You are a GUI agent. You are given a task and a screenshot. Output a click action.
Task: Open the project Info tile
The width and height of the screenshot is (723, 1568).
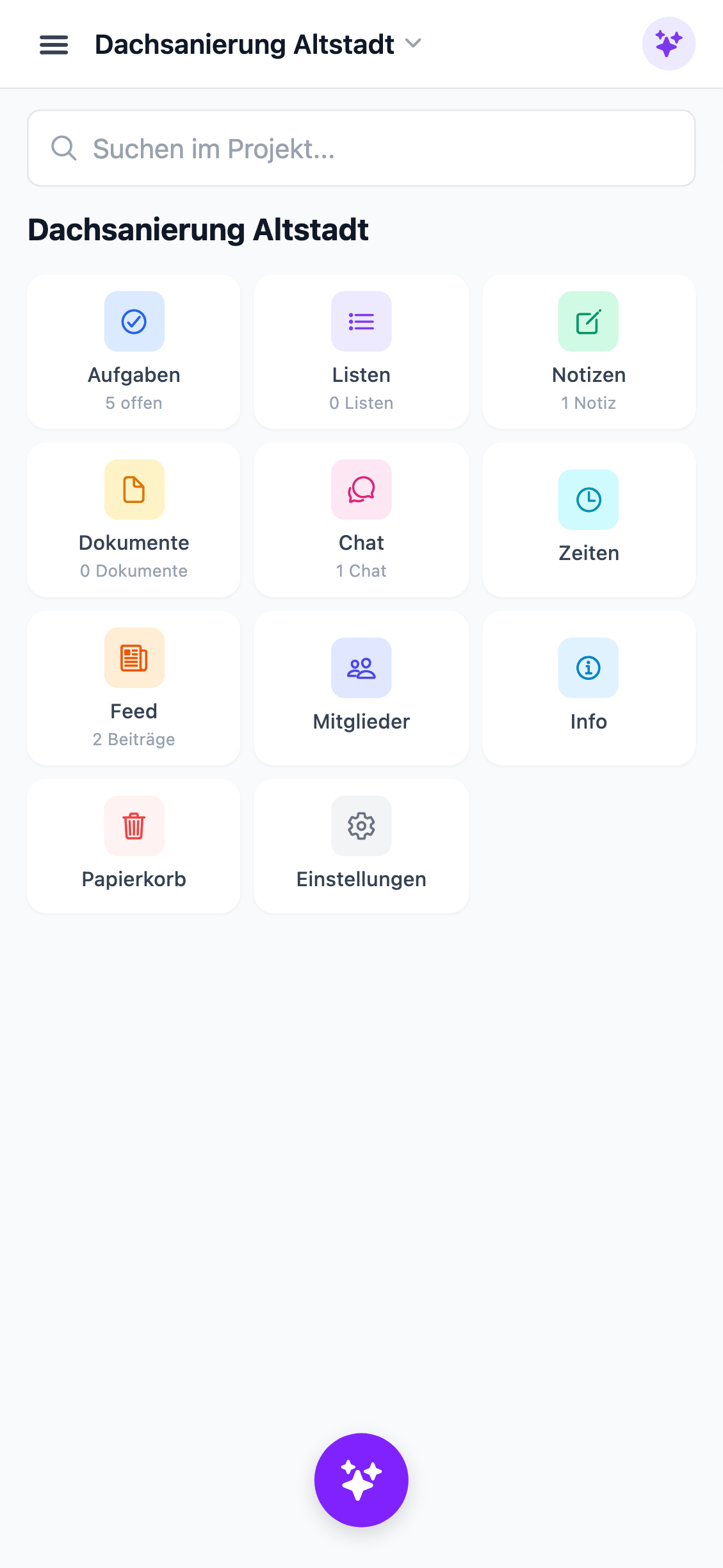[x=589, y=688]
